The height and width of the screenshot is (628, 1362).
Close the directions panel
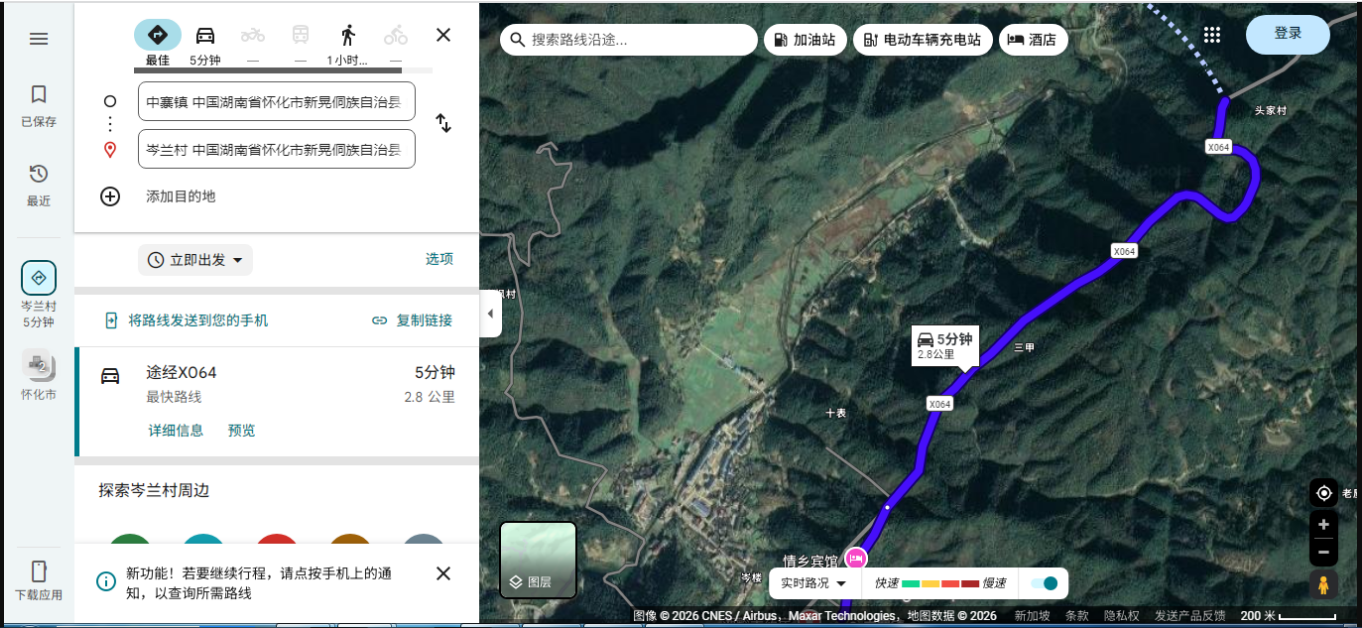click(x=443, y=35)
